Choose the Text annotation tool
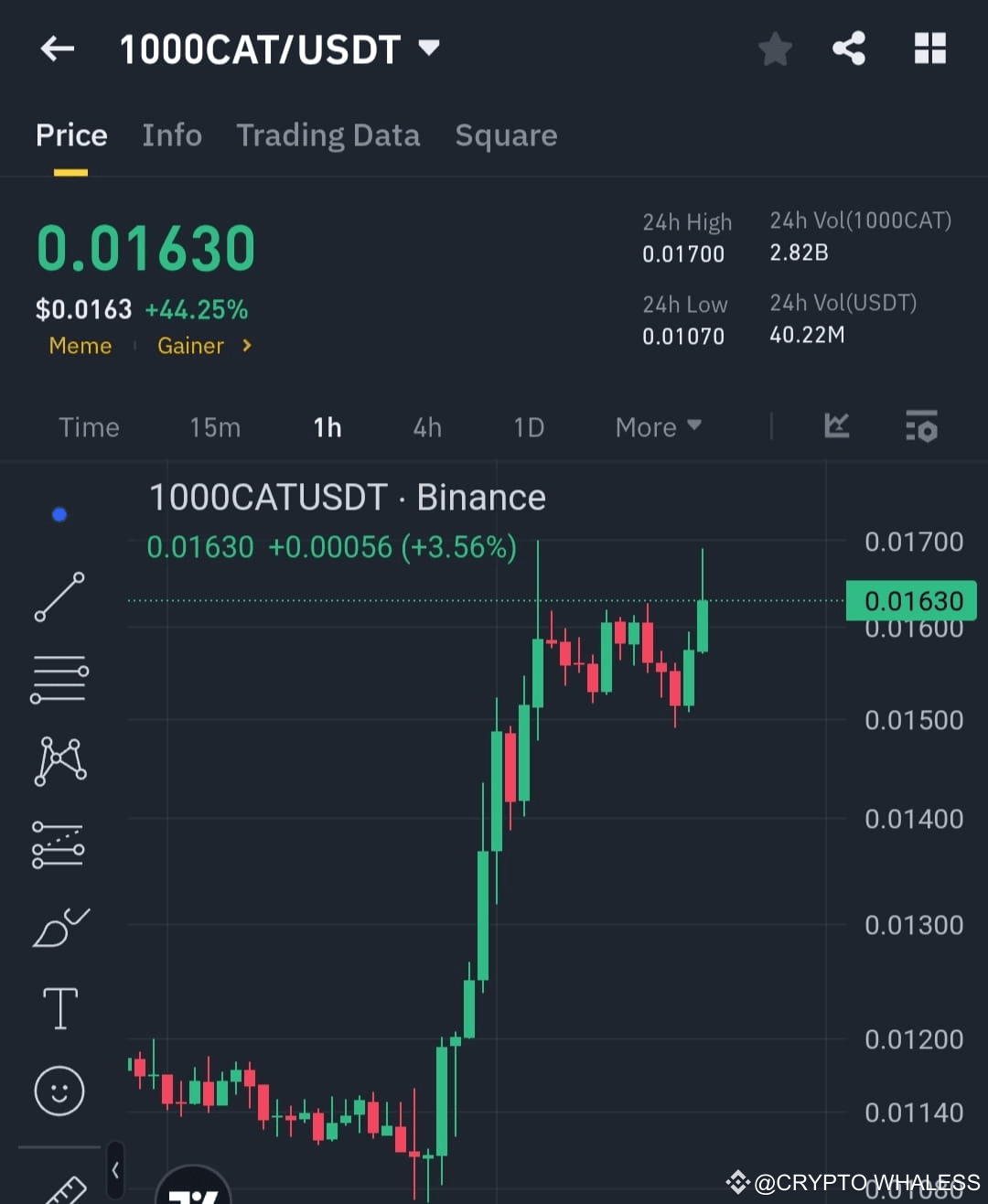988x1204 pixels. point(59,1007)
